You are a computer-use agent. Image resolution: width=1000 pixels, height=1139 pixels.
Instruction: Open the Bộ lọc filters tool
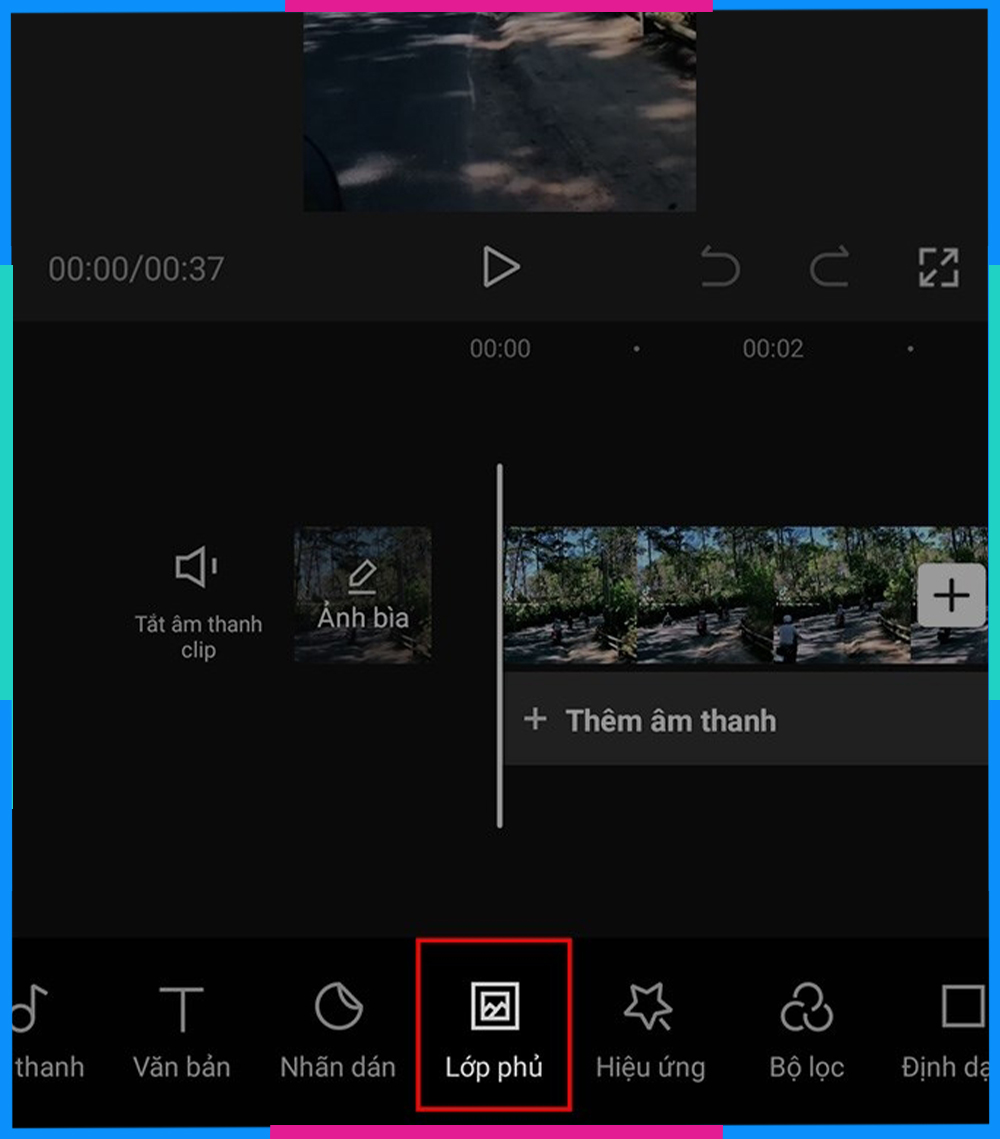(x=806, y=1030)
